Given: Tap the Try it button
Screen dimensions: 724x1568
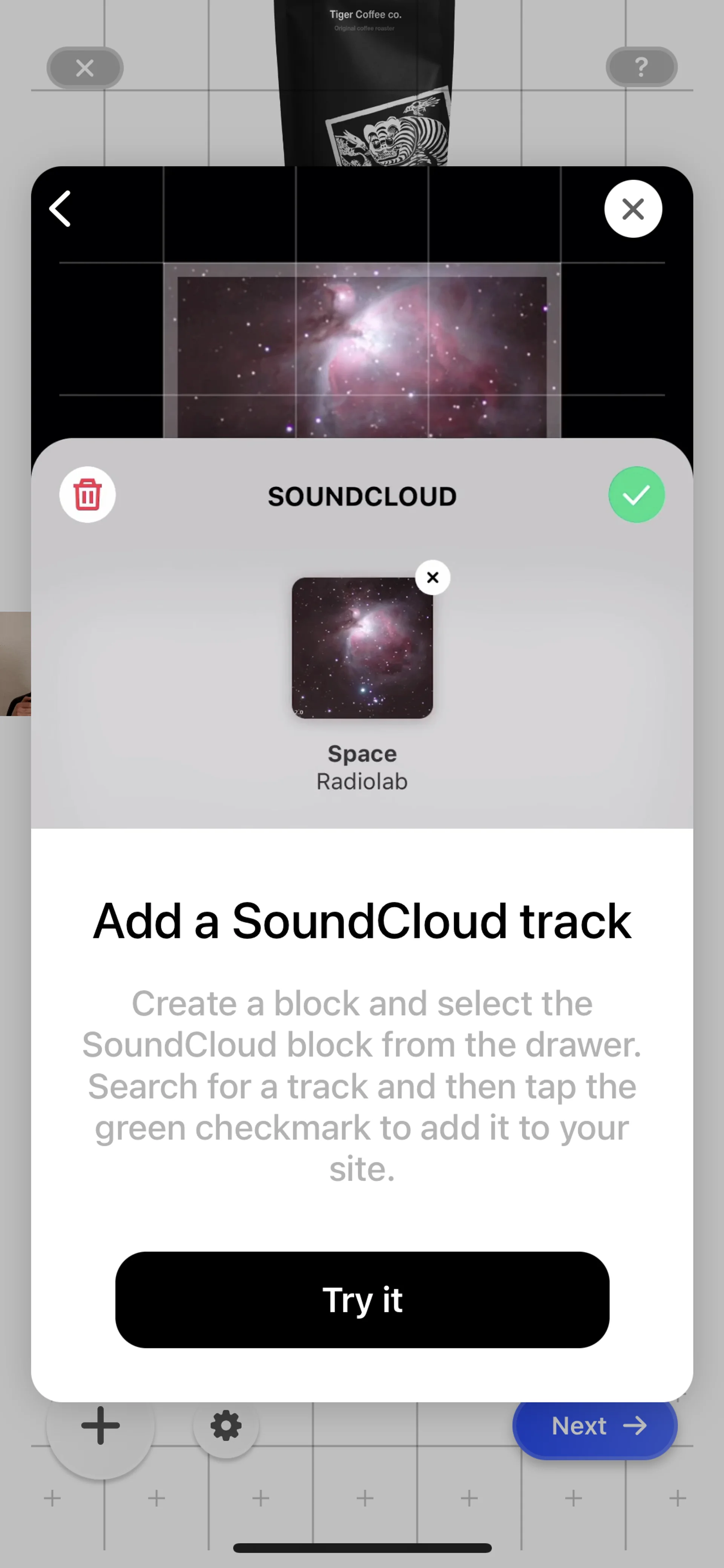Looking at the screenshot, I should (362, 1299).
